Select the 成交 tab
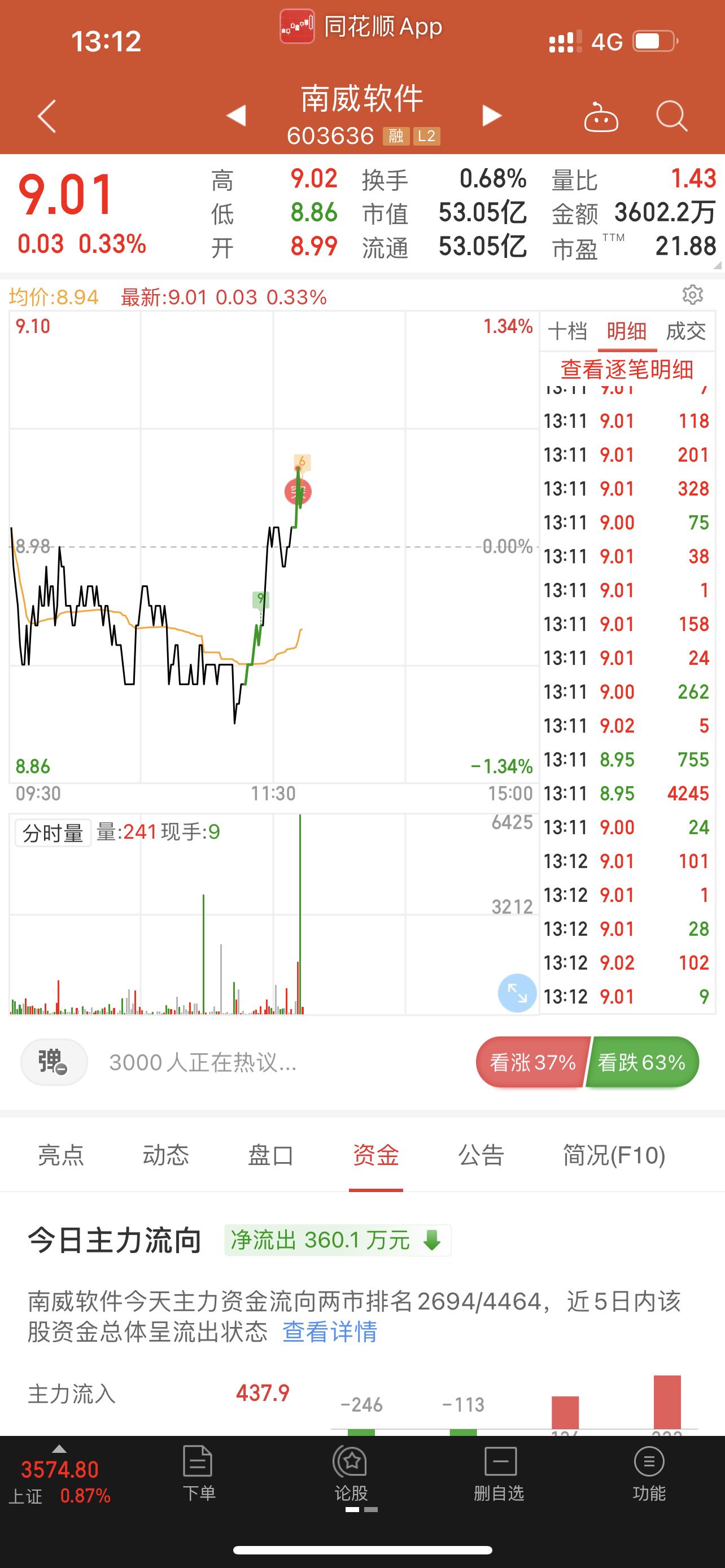Viewport: 725px width, 1568px height. [x=686, y=331]
